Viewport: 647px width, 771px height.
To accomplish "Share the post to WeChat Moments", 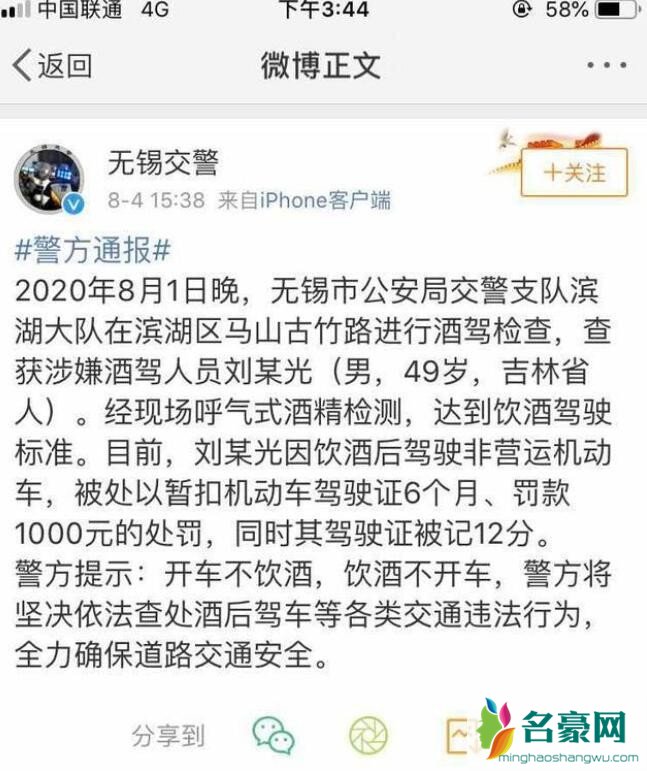I will pos(368,736).
